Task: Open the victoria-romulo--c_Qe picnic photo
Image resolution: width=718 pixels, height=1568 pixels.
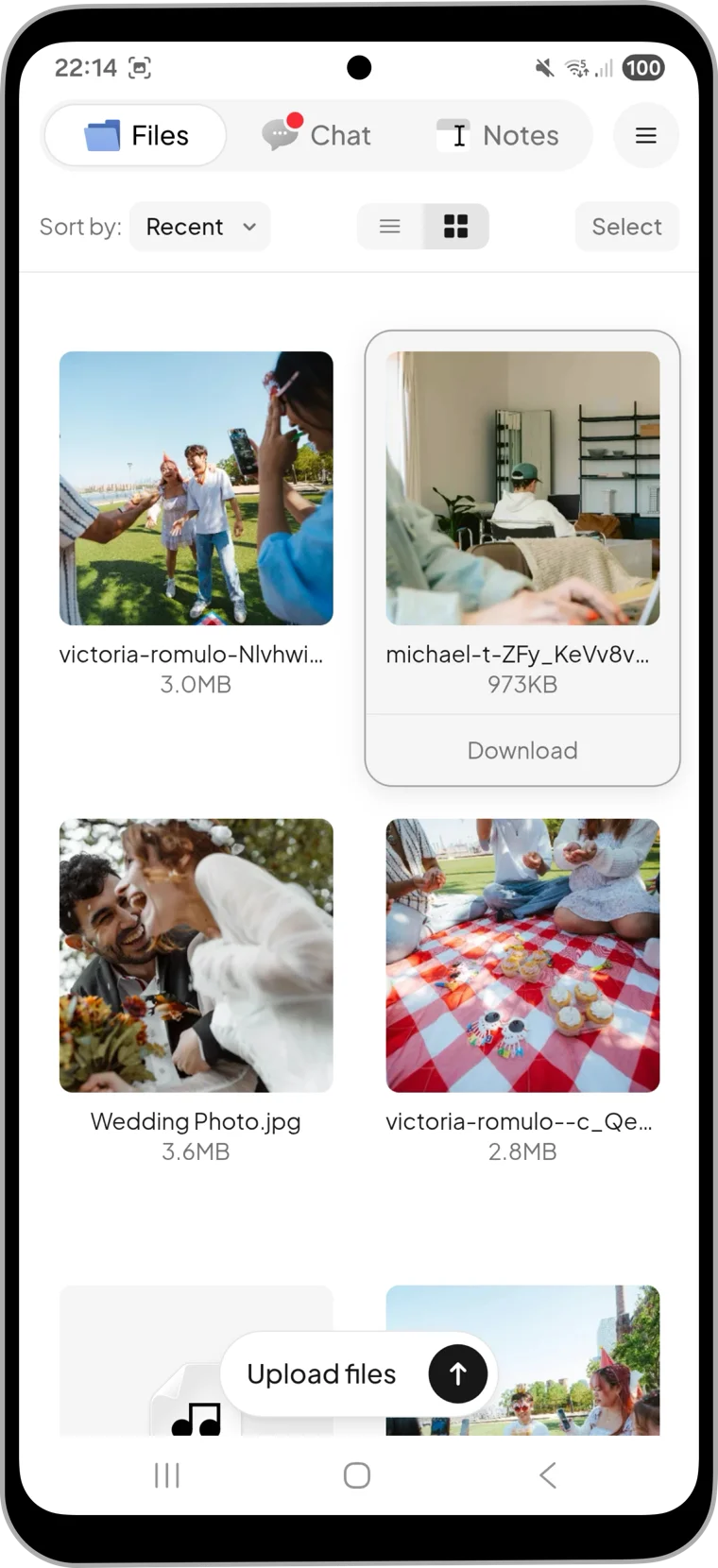Action: pos(522,955)
